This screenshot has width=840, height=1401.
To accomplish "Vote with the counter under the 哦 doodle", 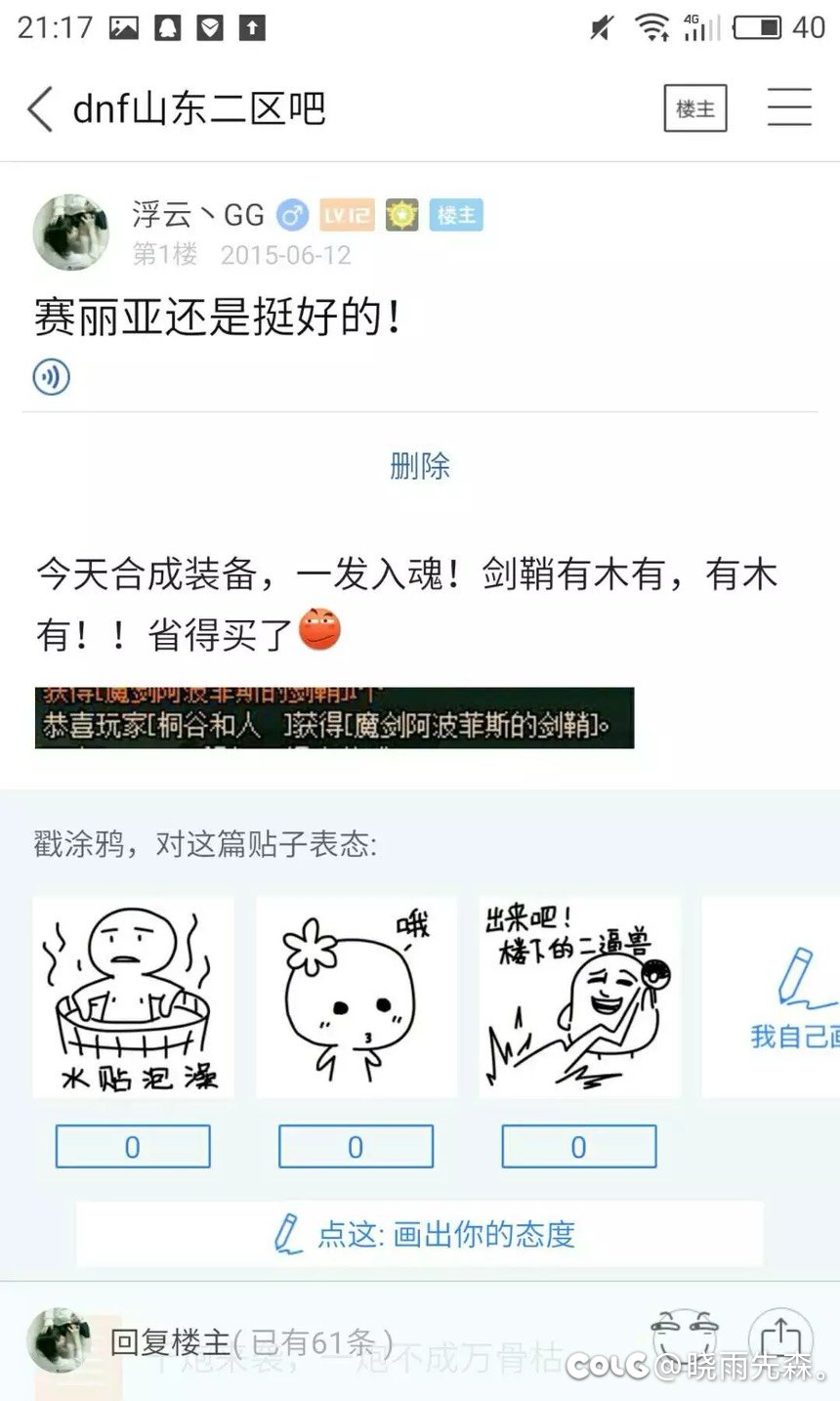I will tap(356, 1147).
